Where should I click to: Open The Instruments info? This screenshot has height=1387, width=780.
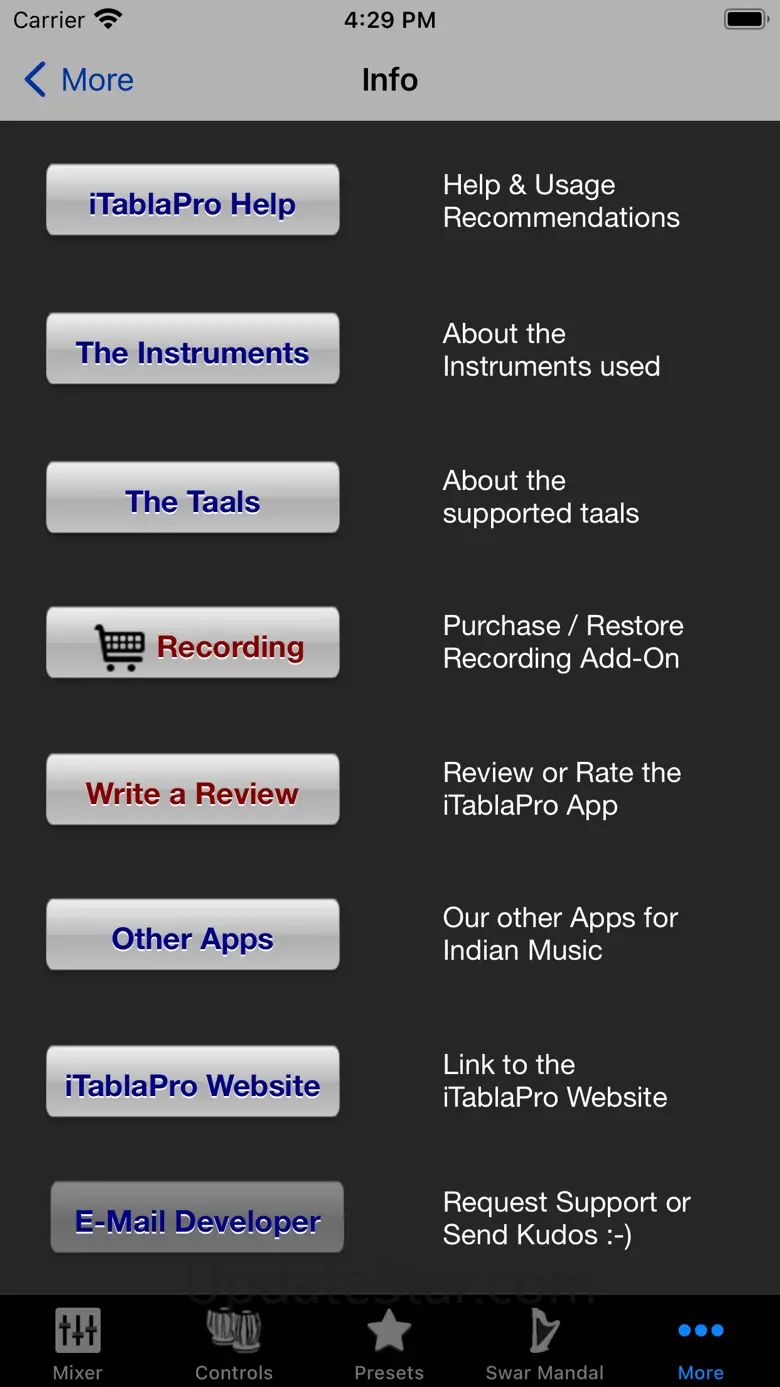(193, 349)
